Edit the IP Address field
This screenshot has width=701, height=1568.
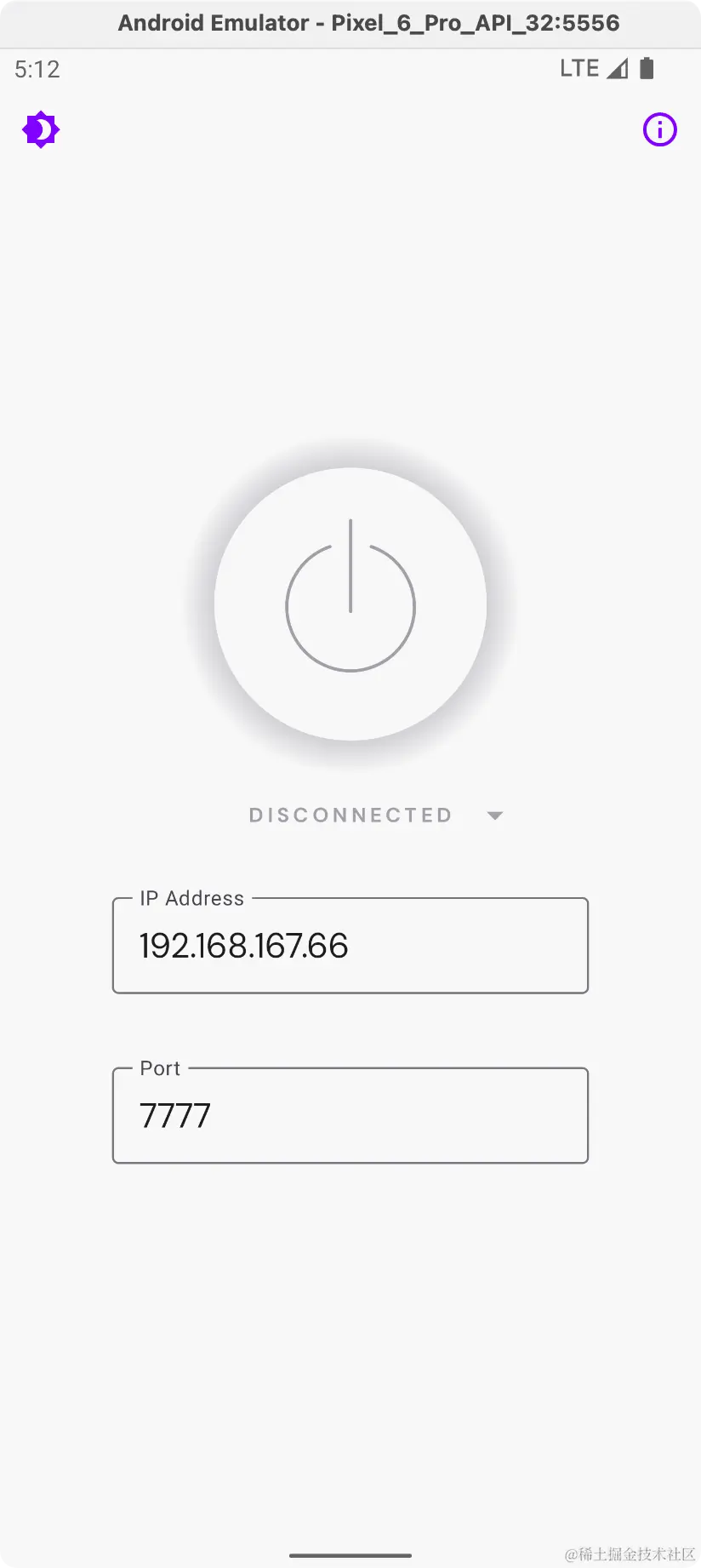[x=350, y=946]
